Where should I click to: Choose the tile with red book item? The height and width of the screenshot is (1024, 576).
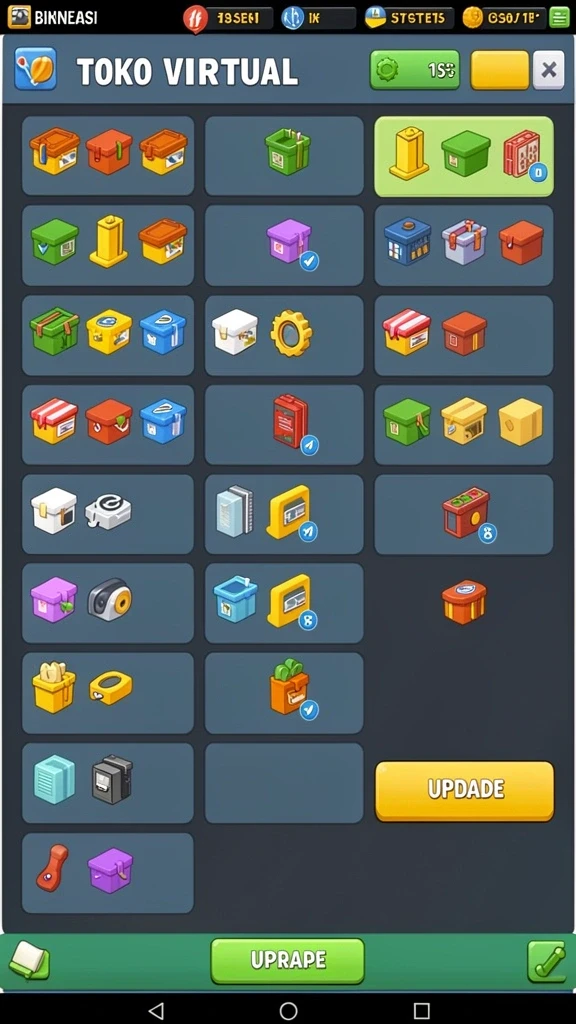click(284, 424)
